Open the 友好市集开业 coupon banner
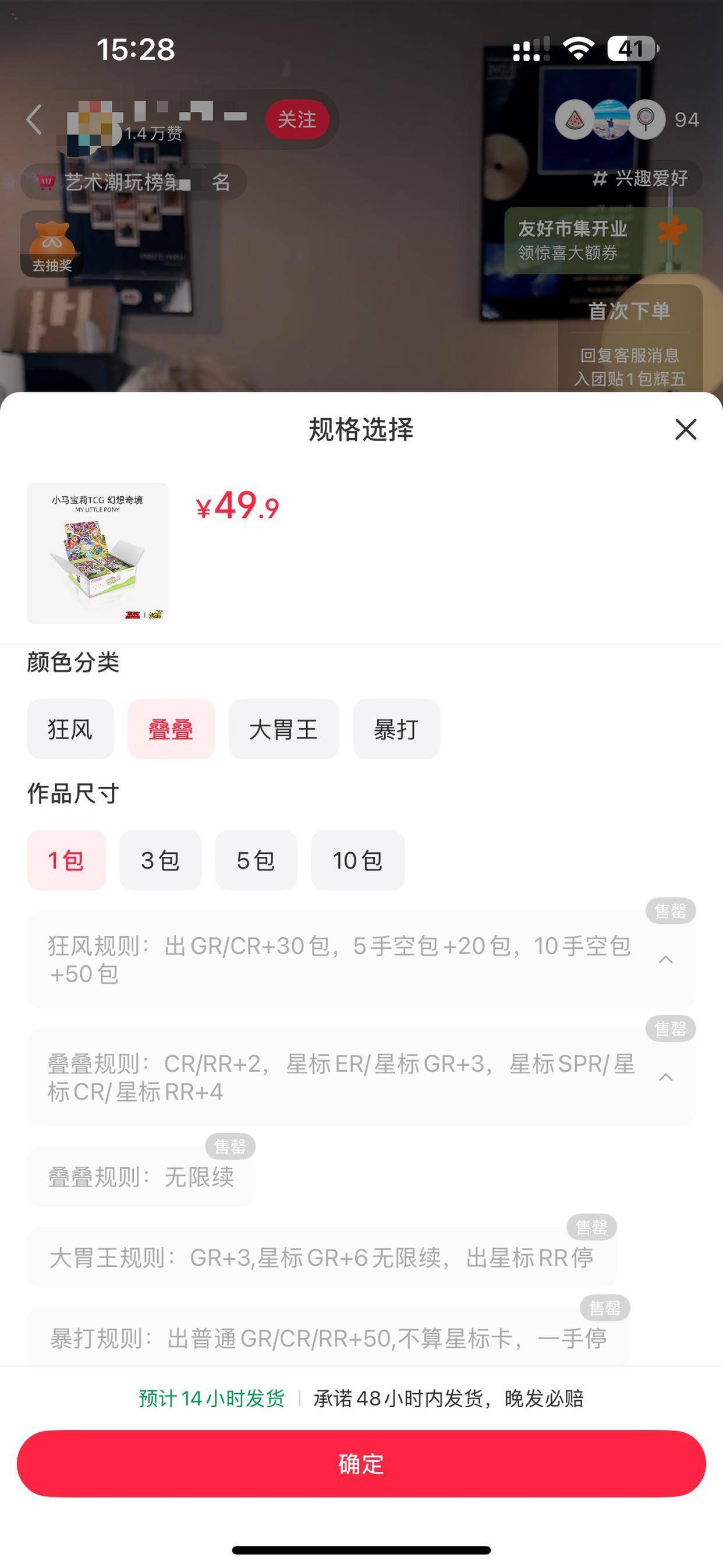Viewport: 723px width, 1568px height. click(602, 241)
